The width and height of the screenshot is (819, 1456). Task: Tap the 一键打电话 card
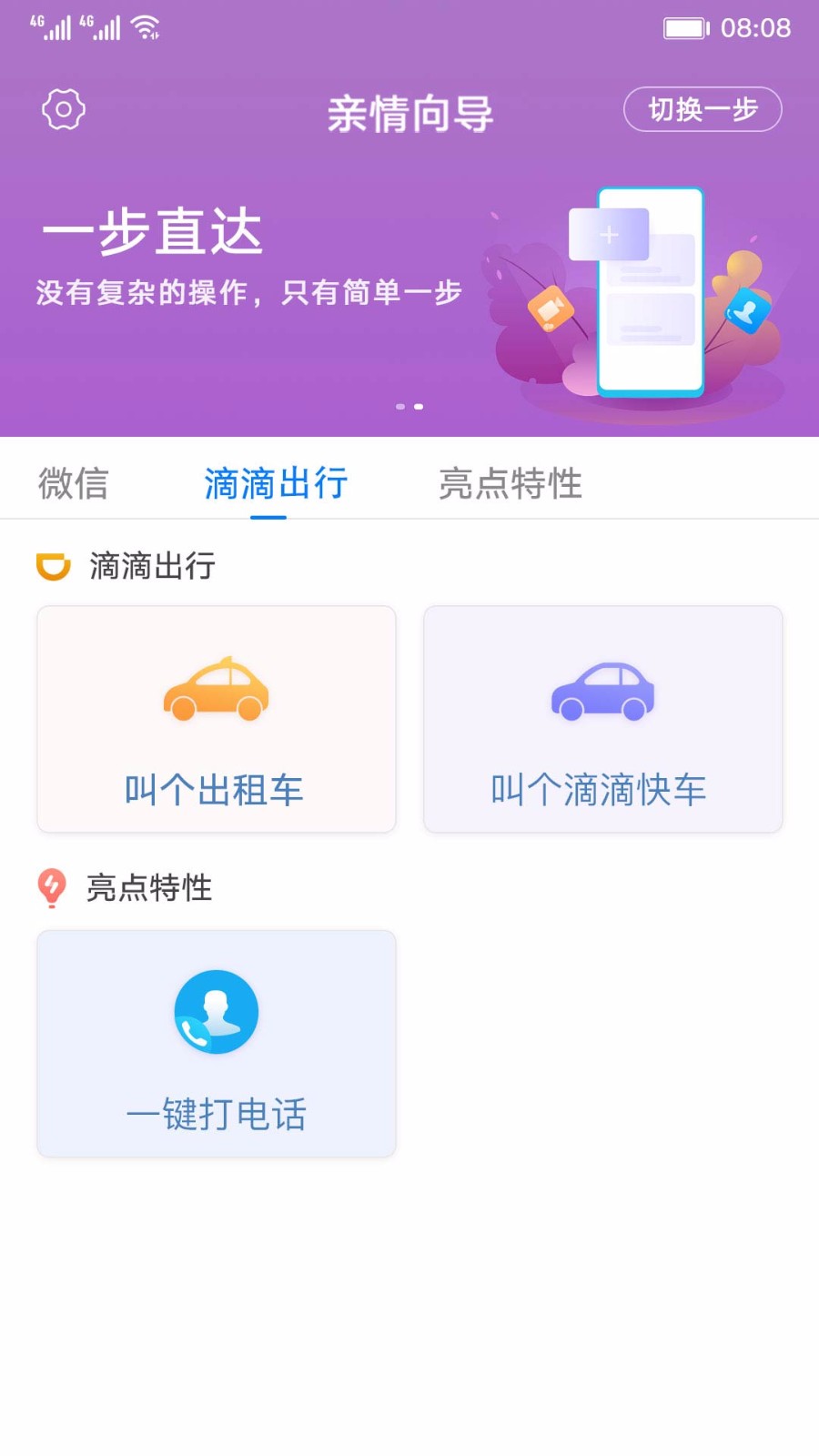(x=216, y=1043)
